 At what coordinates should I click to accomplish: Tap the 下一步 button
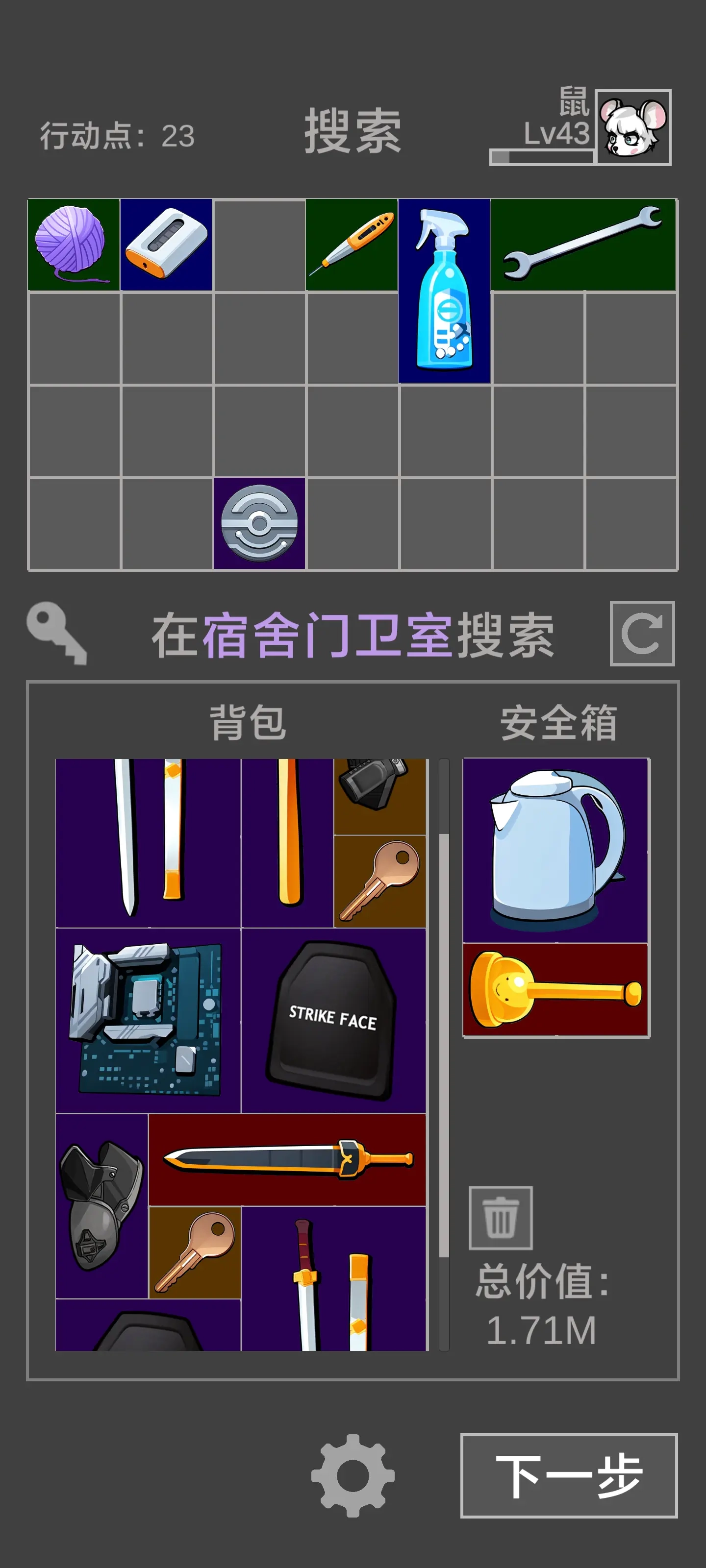pos(568,1475)
